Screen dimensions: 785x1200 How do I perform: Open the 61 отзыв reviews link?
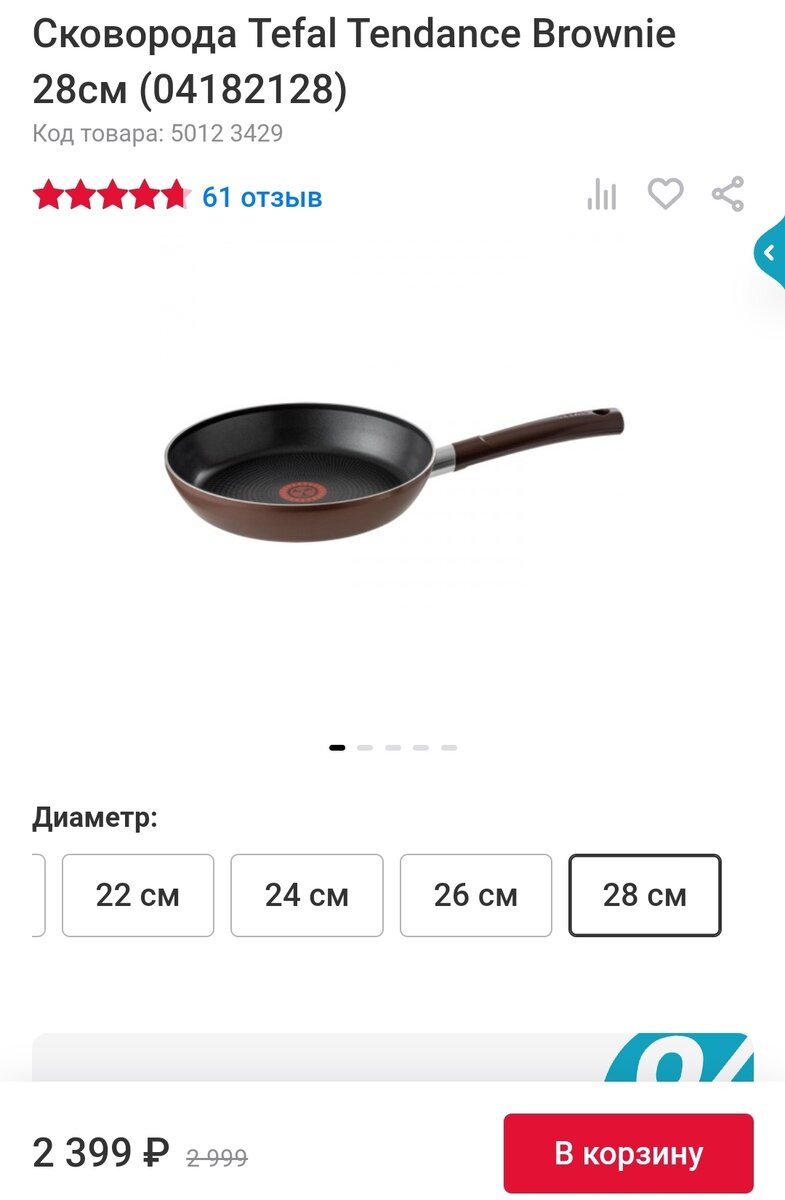(x=262, y=196)
